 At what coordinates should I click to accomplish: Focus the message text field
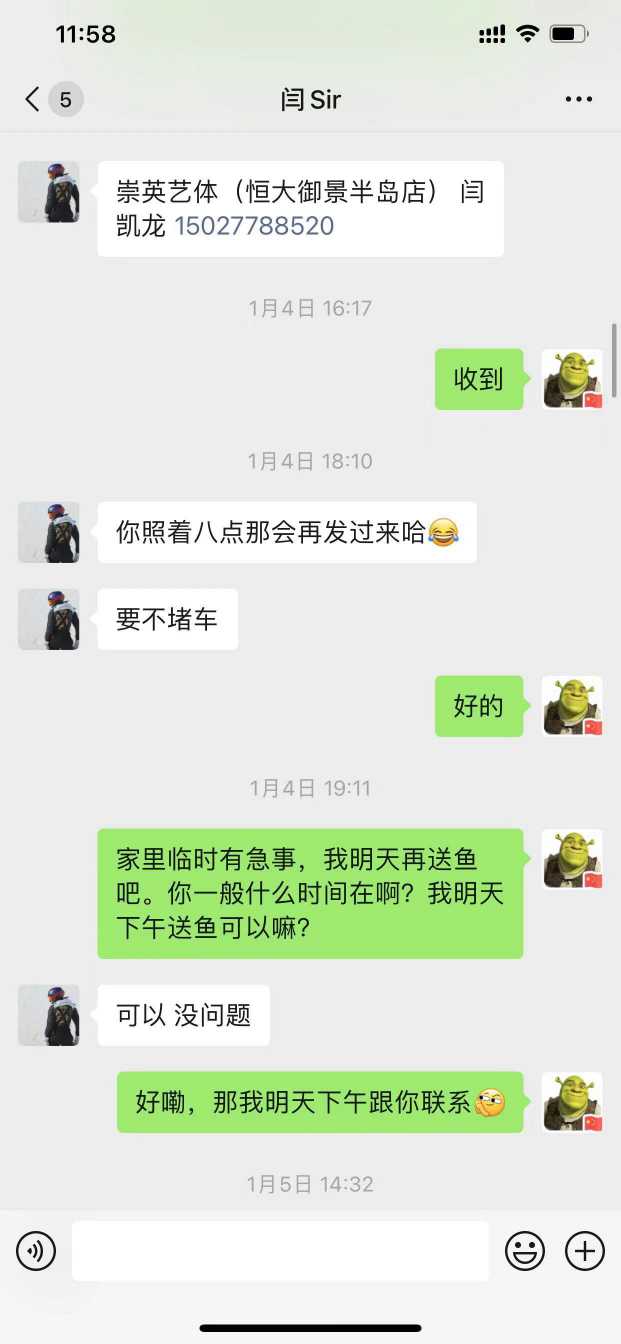(x=280, y=1251)
